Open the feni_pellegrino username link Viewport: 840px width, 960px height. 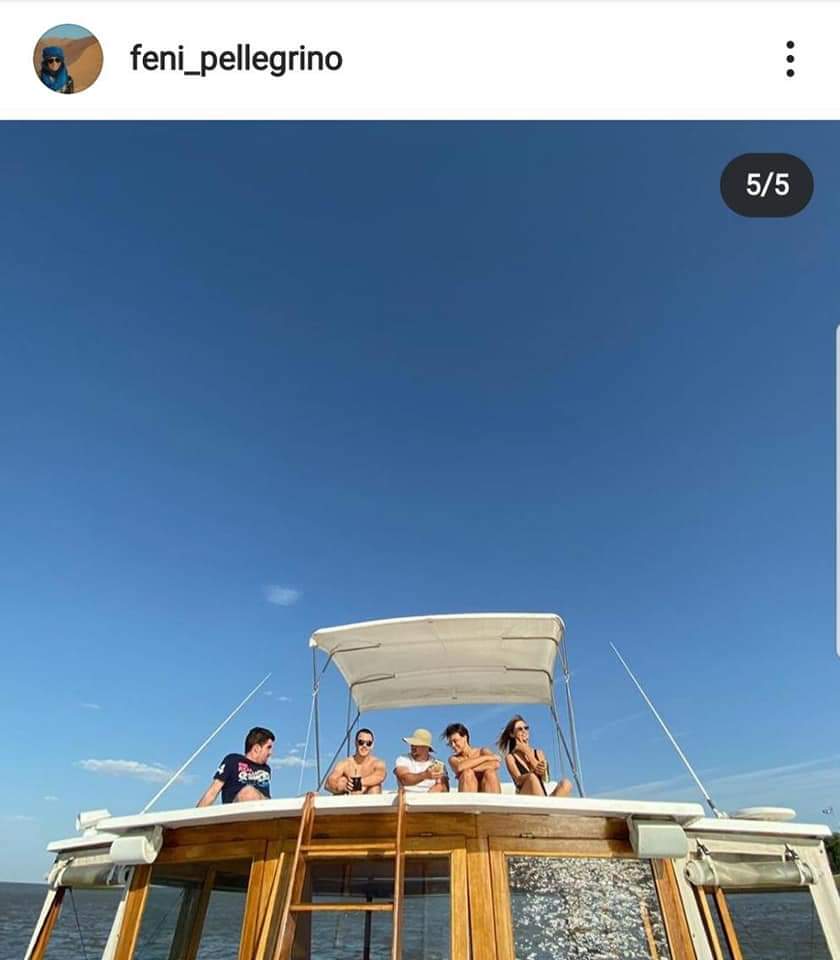point(236,60)
